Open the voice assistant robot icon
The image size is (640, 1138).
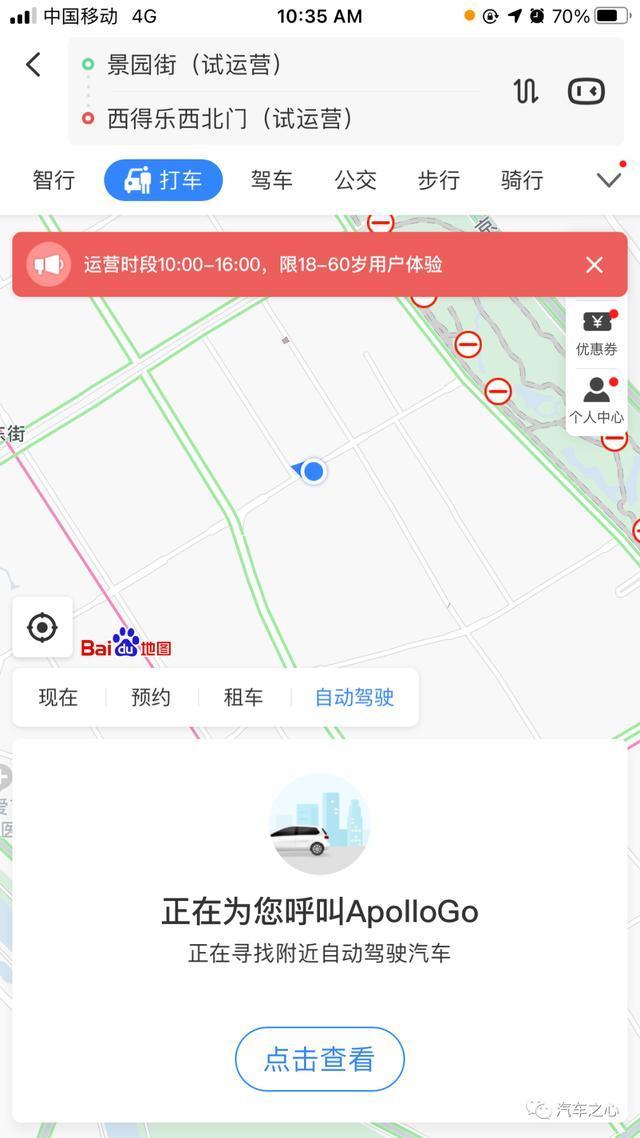[586, 91]
